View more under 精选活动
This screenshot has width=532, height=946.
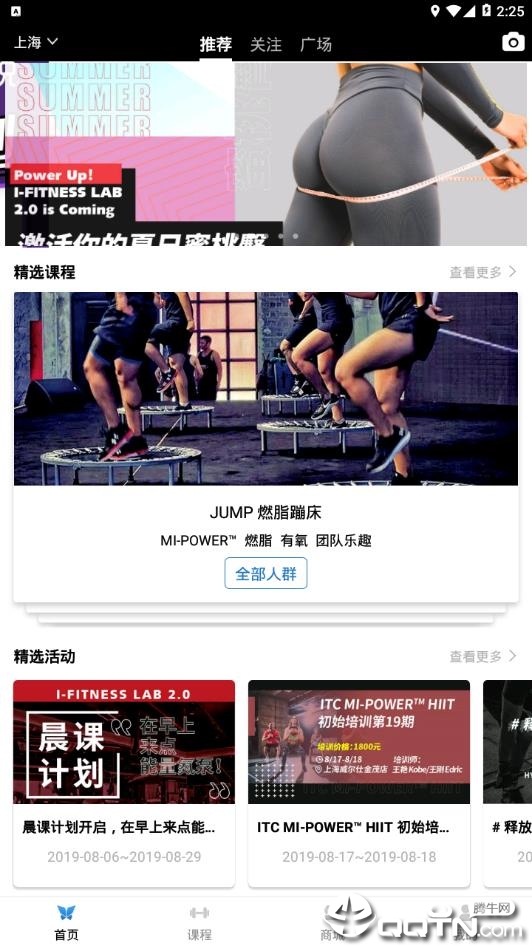[483, 656]
